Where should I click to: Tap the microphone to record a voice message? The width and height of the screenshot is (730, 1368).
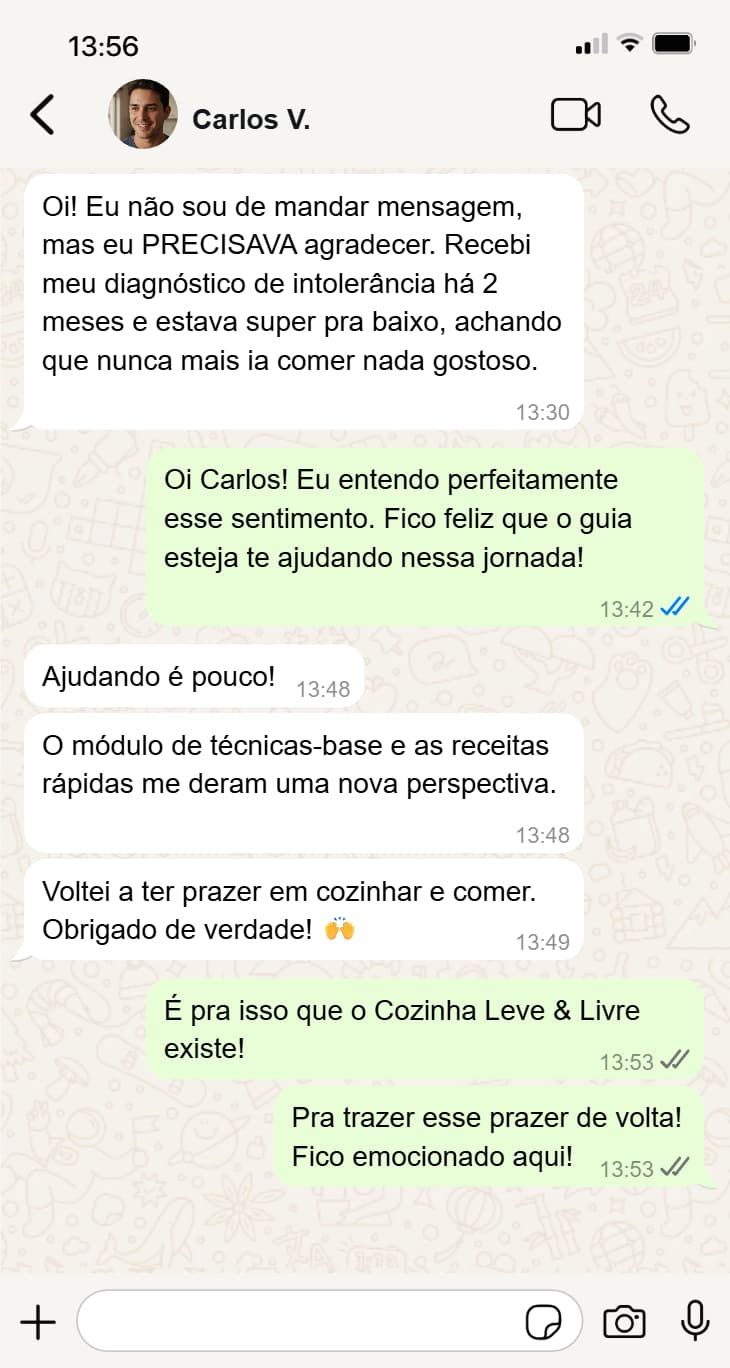(x=695, y=1322)
